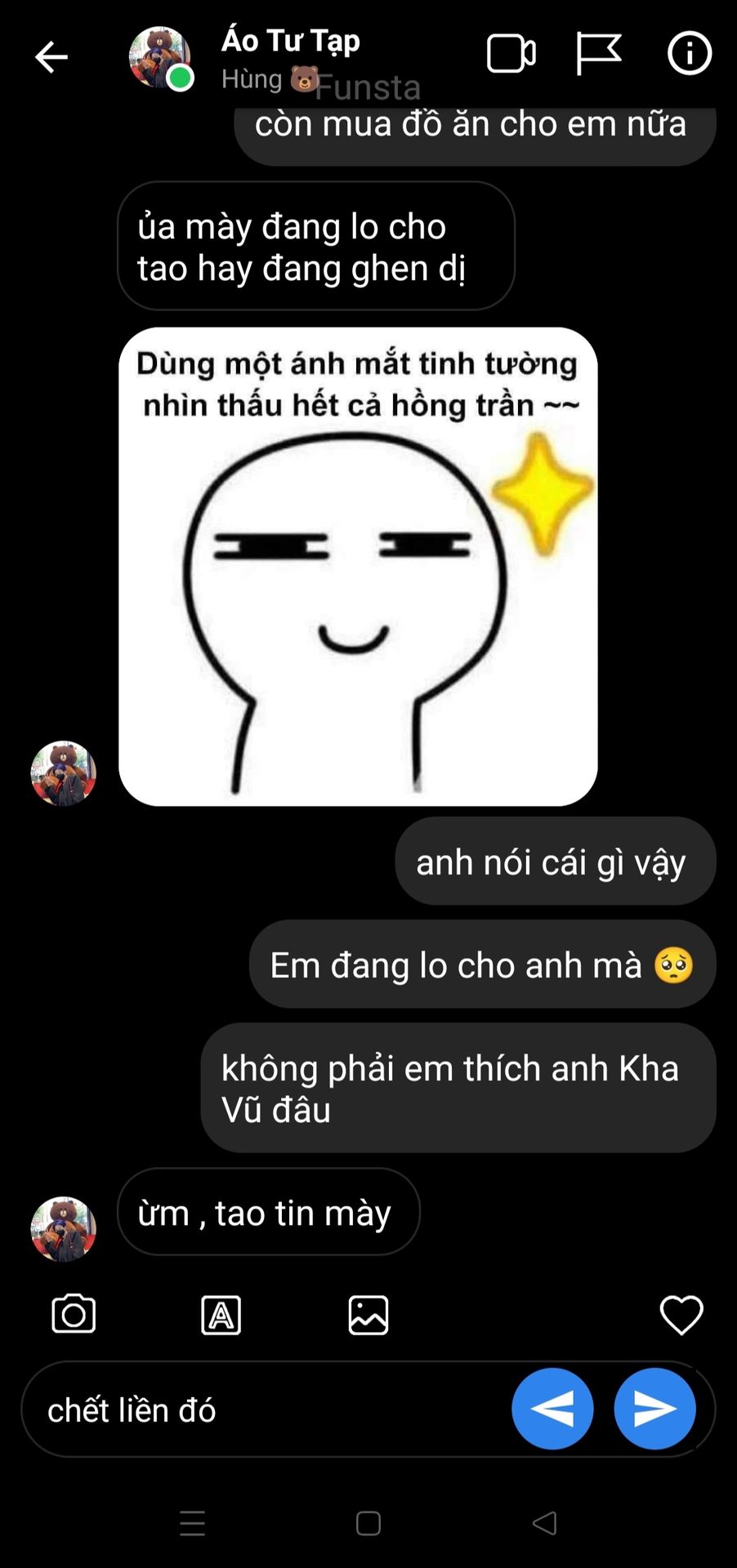Open recent apps from the navigation bar
This screenshot has height=1568, width=737.
tap(193, 1523)
